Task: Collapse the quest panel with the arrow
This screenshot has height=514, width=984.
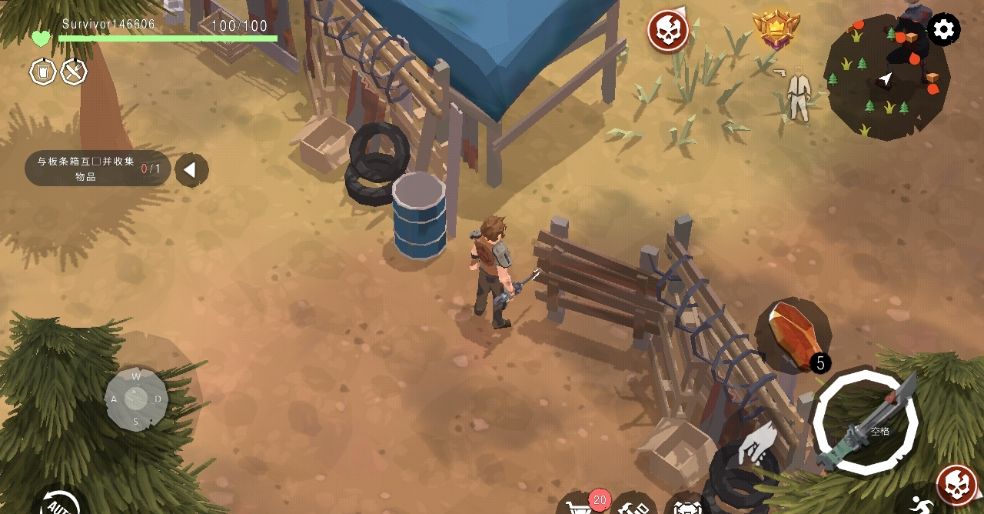Action: [x=191, y=169]
